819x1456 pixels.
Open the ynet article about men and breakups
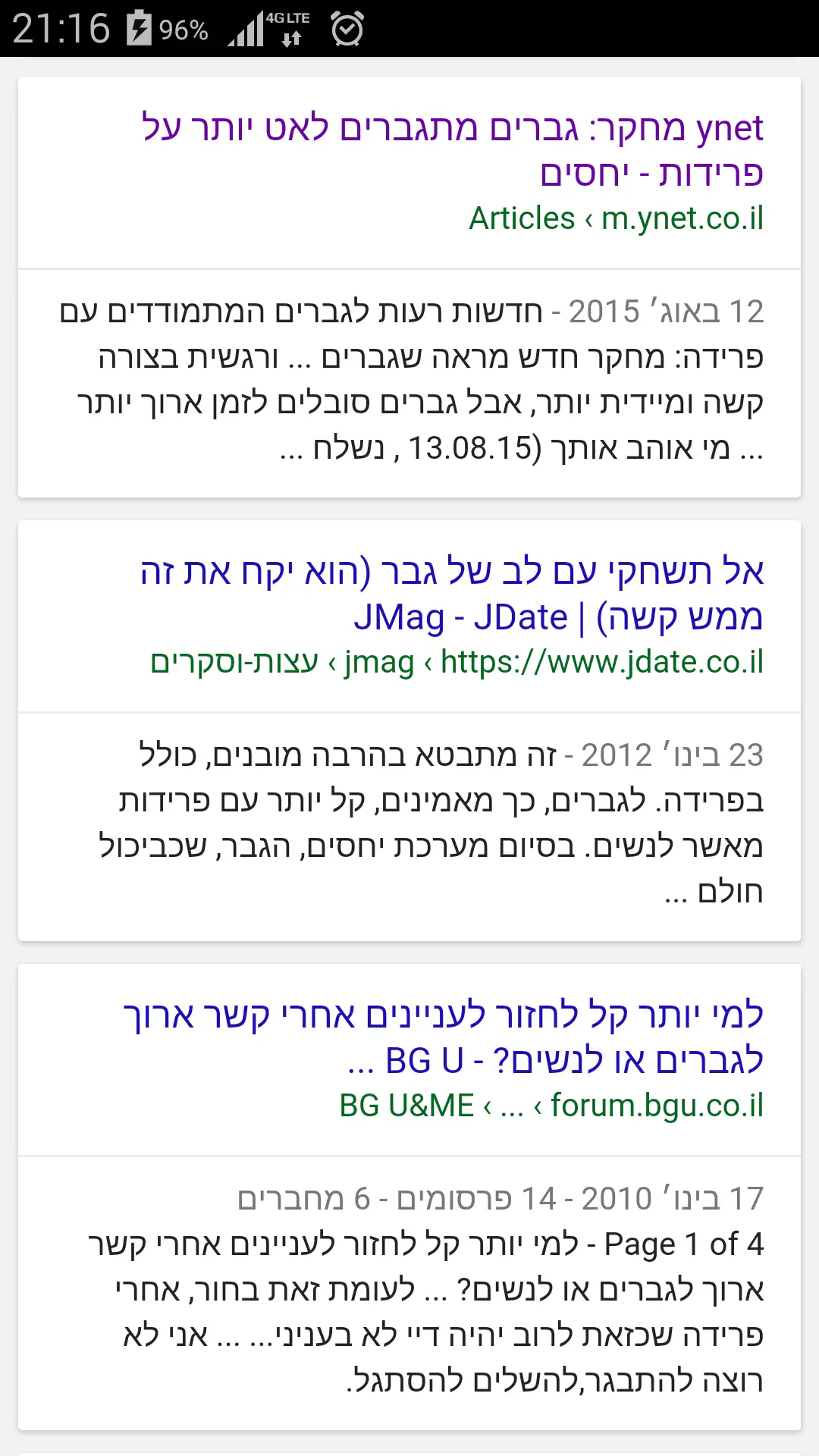453,149
